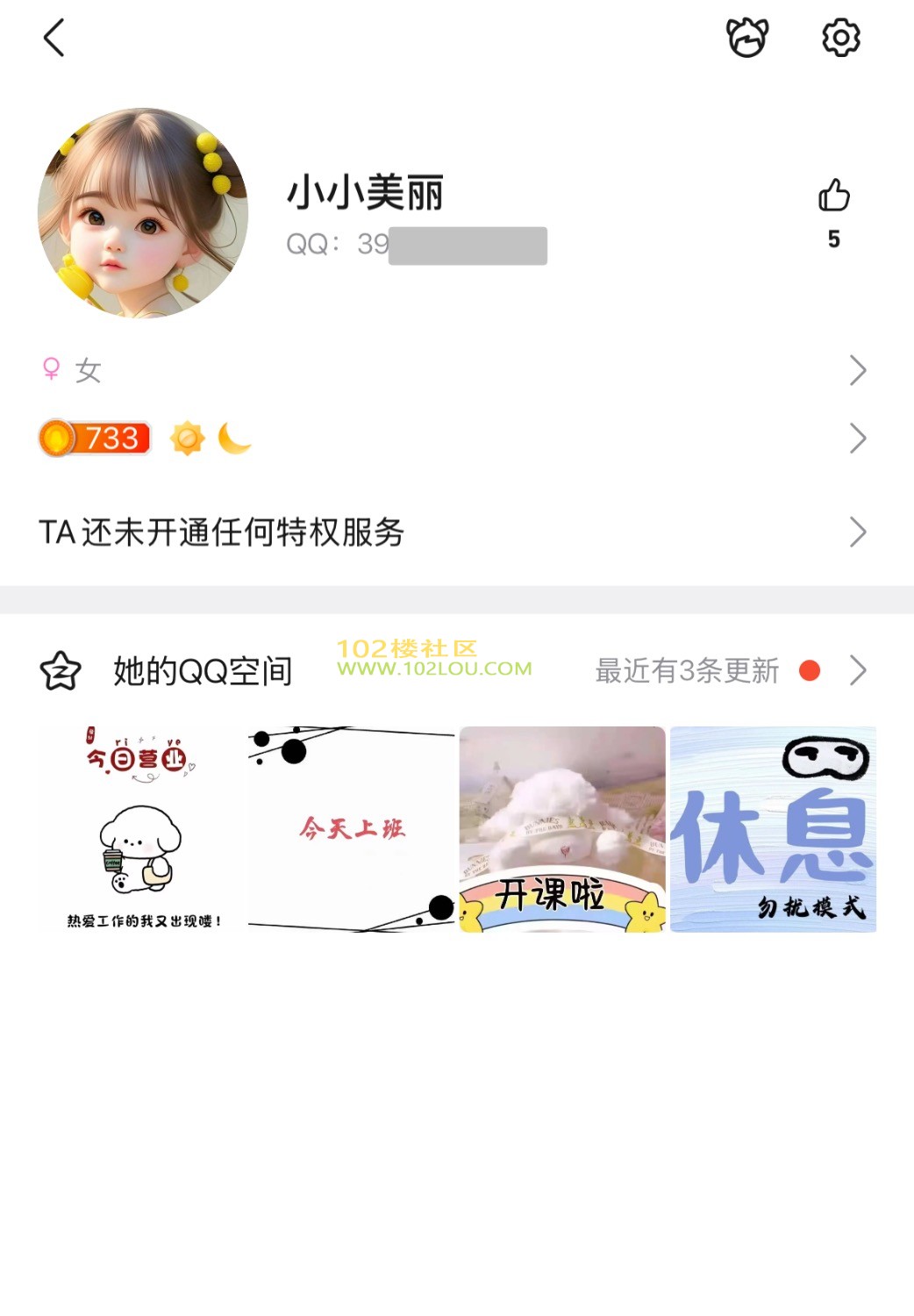View 小小美丽's profile avatar
This screenshot has height=1316, width=914.
point(143,213)
